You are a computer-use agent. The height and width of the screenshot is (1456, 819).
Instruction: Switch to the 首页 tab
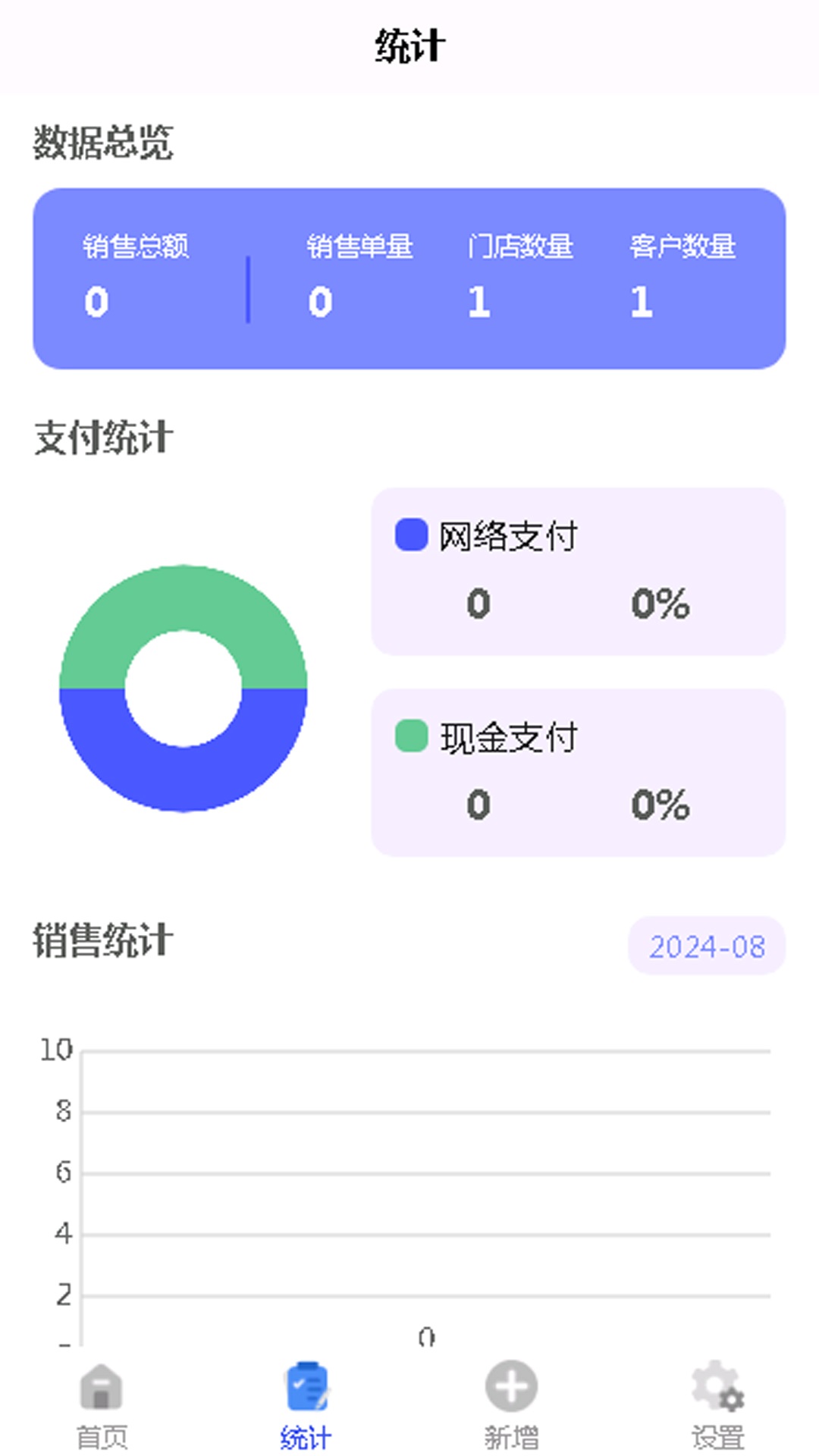(102, 1404)
